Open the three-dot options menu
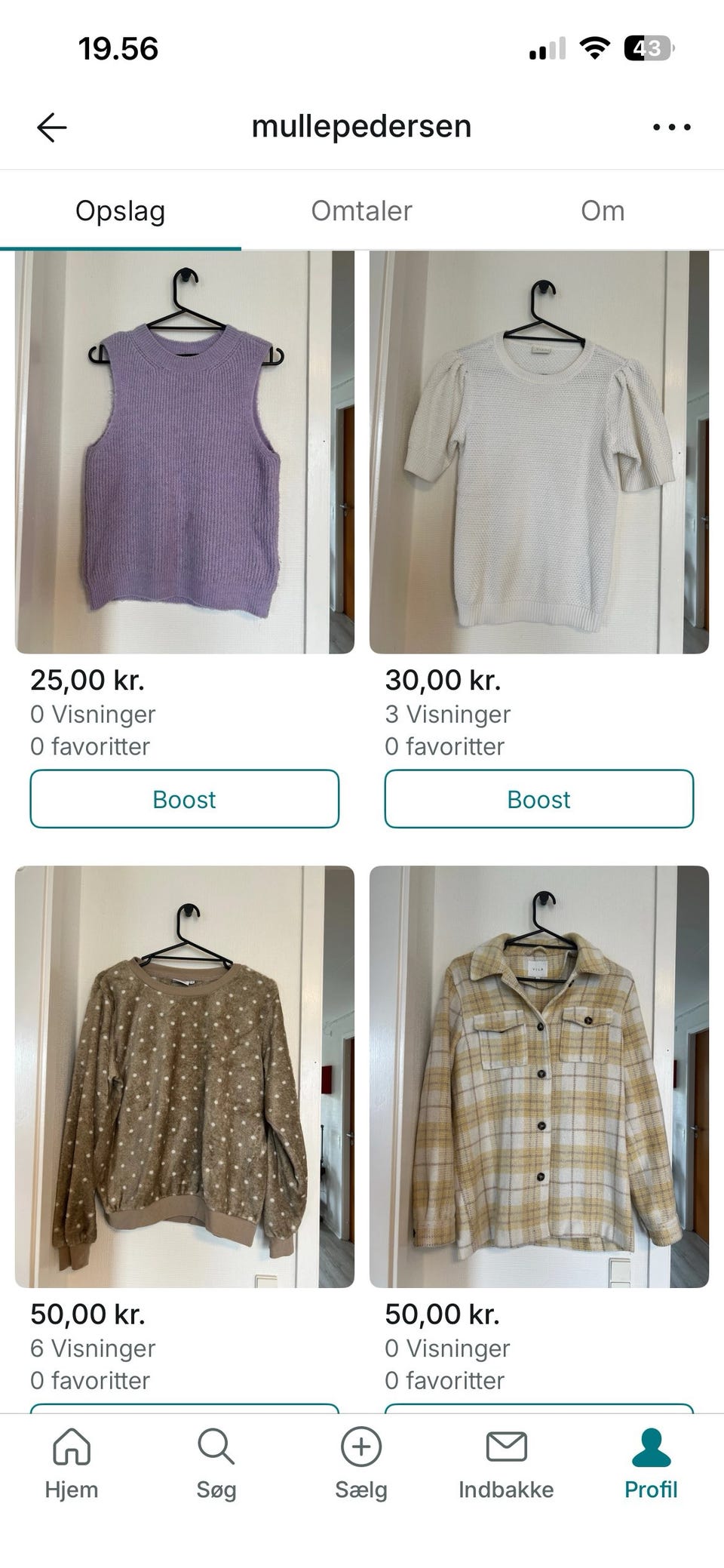 [x=670, y=126]
